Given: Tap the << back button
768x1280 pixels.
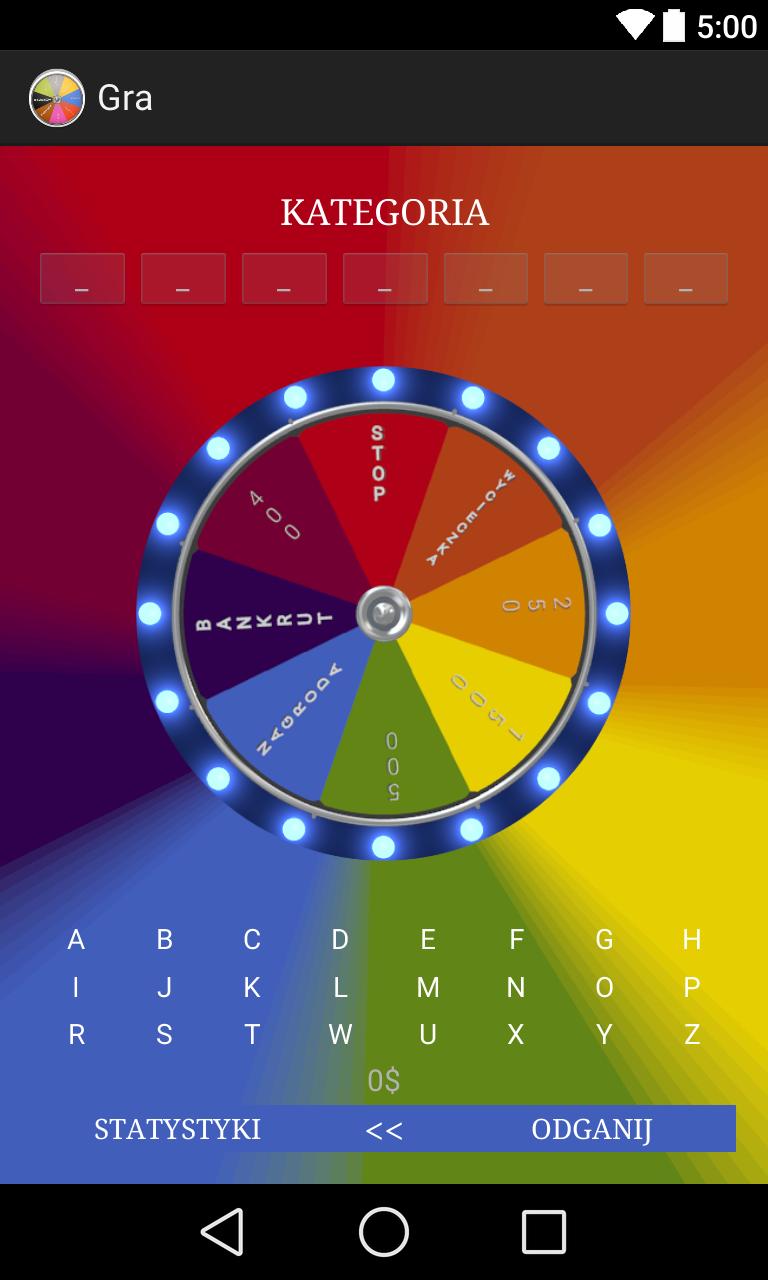Looking at the screenshot, I should click(x=384, y=1129).
